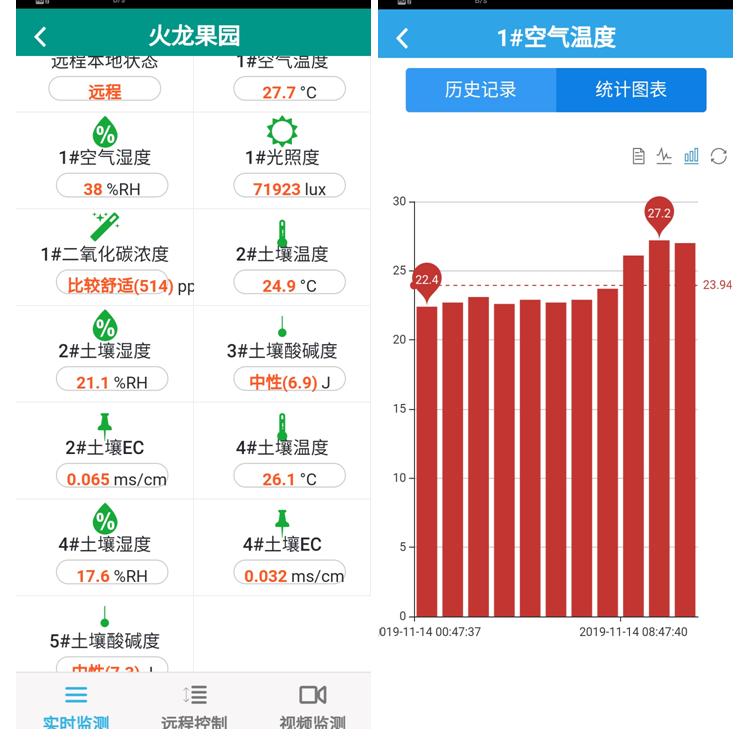The image size is (741, 747).
Task: Open the 2#土壤湿度 sensor card
Action: click(105, 351)
